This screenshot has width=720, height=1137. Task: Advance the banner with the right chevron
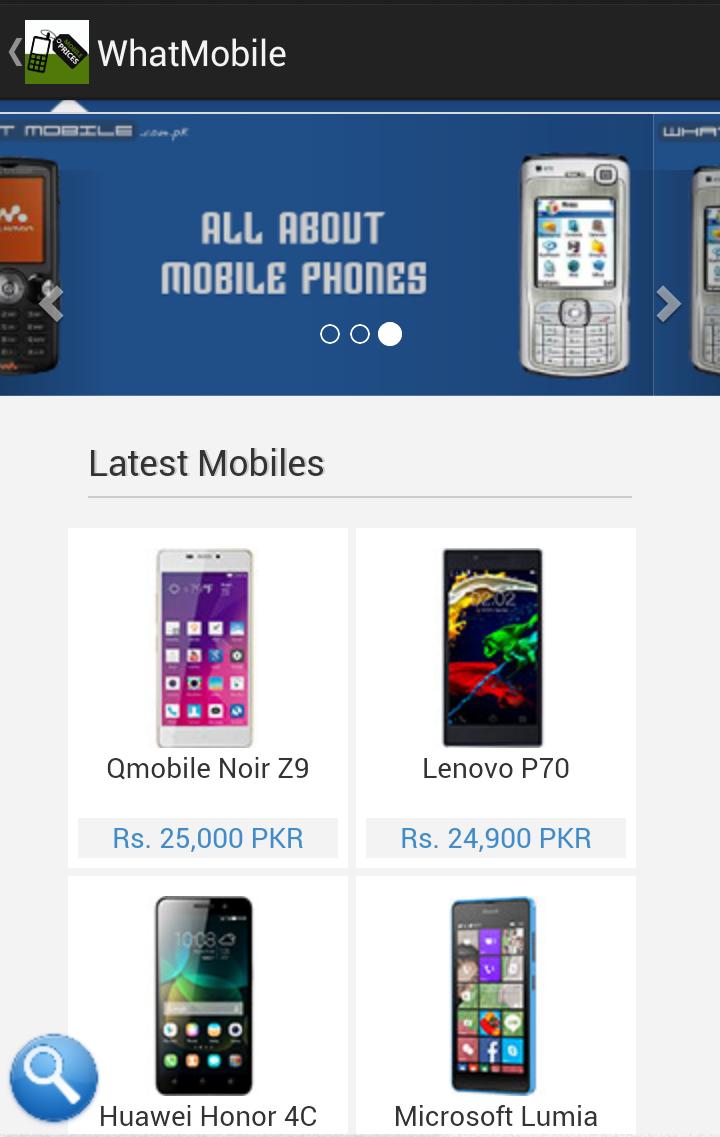[668, 303]
